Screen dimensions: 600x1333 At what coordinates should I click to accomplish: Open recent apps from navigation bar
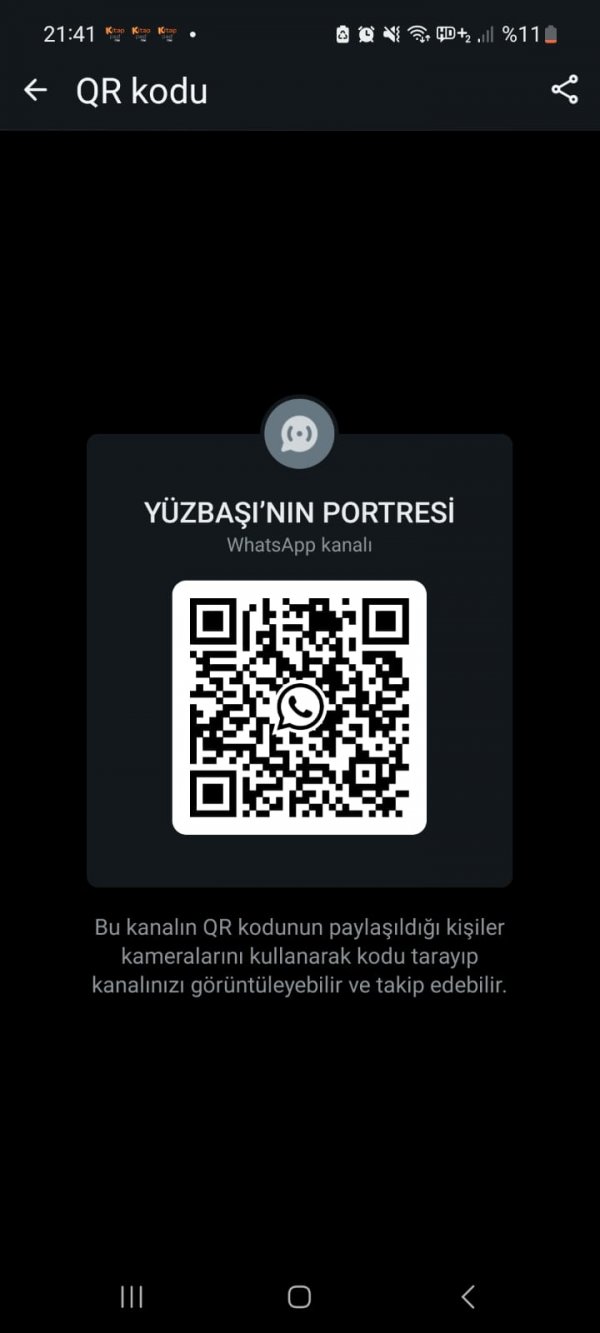tap(132, 1297)
